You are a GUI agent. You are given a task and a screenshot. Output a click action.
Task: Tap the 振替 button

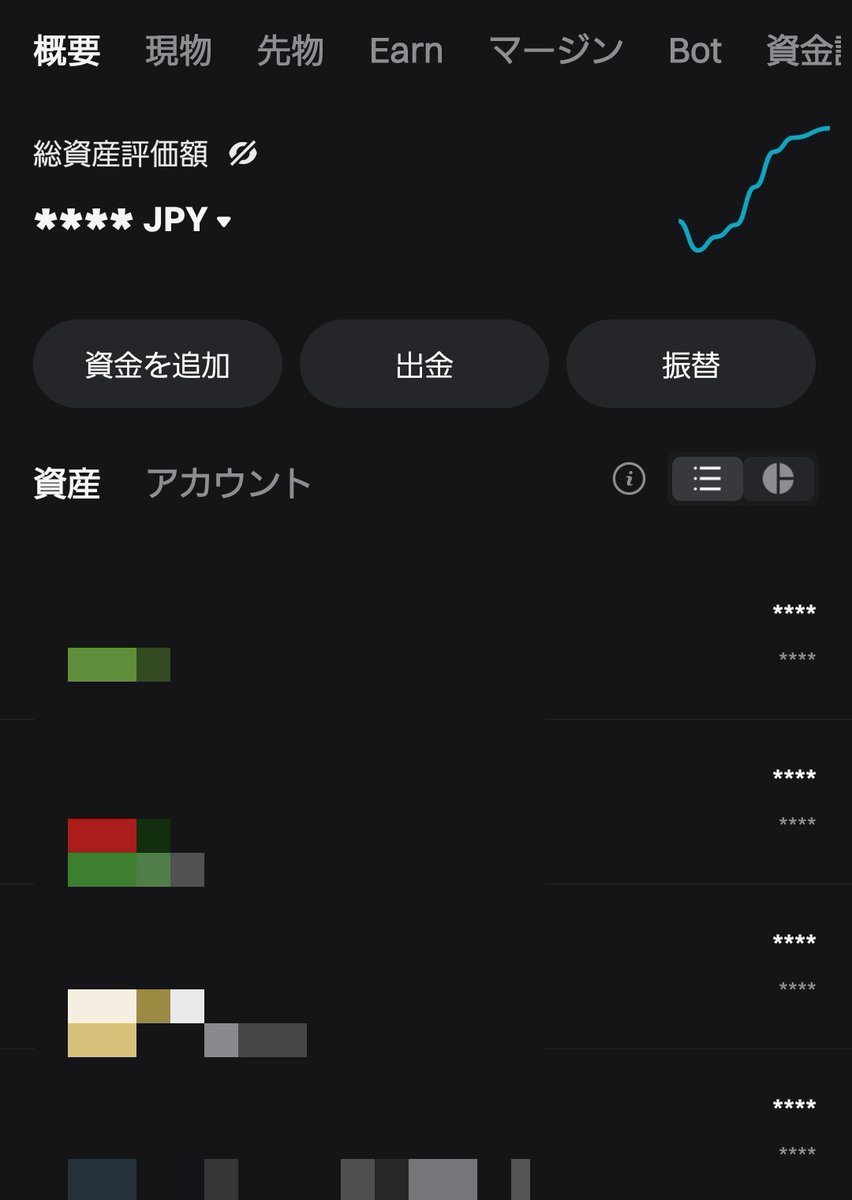click(x=691, y=365)
